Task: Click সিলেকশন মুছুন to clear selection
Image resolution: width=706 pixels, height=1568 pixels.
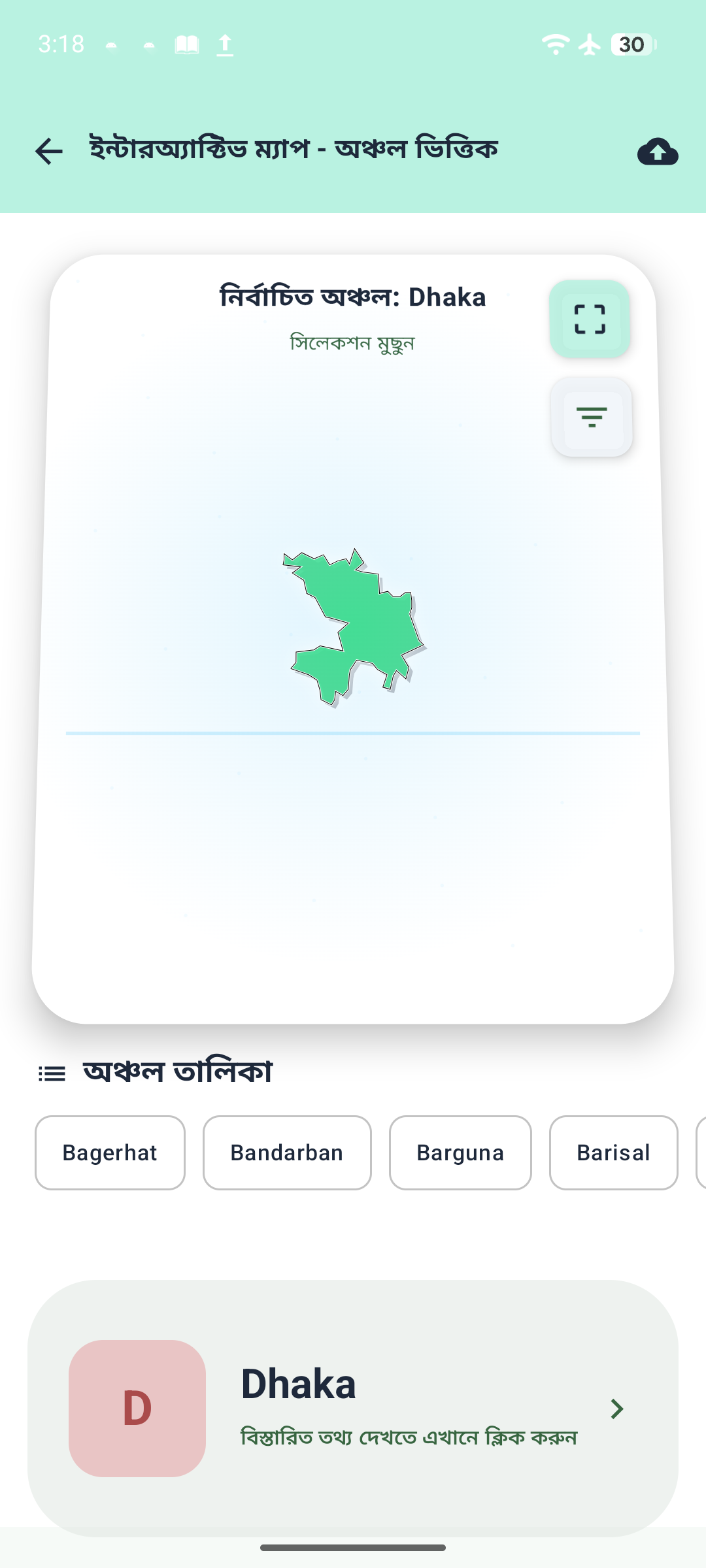Action: (353, 342)
